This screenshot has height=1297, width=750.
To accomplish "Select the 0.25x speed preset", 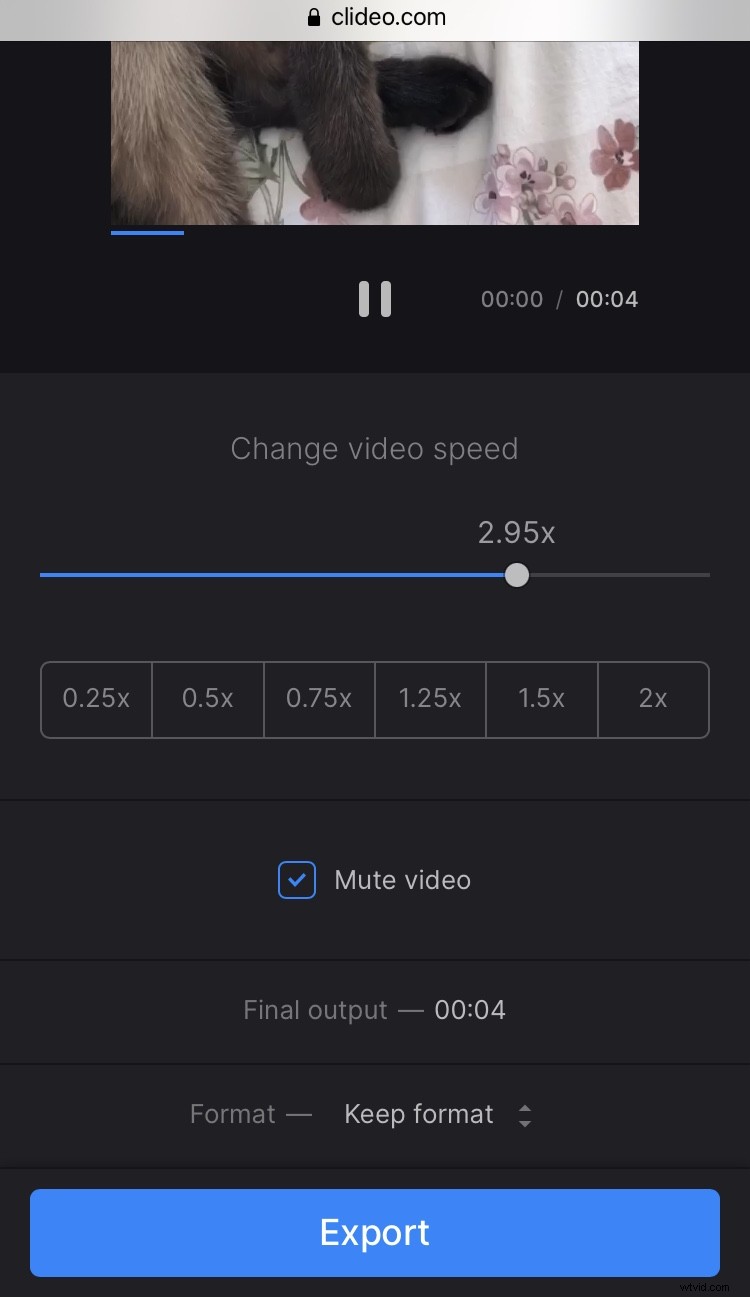I will click(96, 699).
